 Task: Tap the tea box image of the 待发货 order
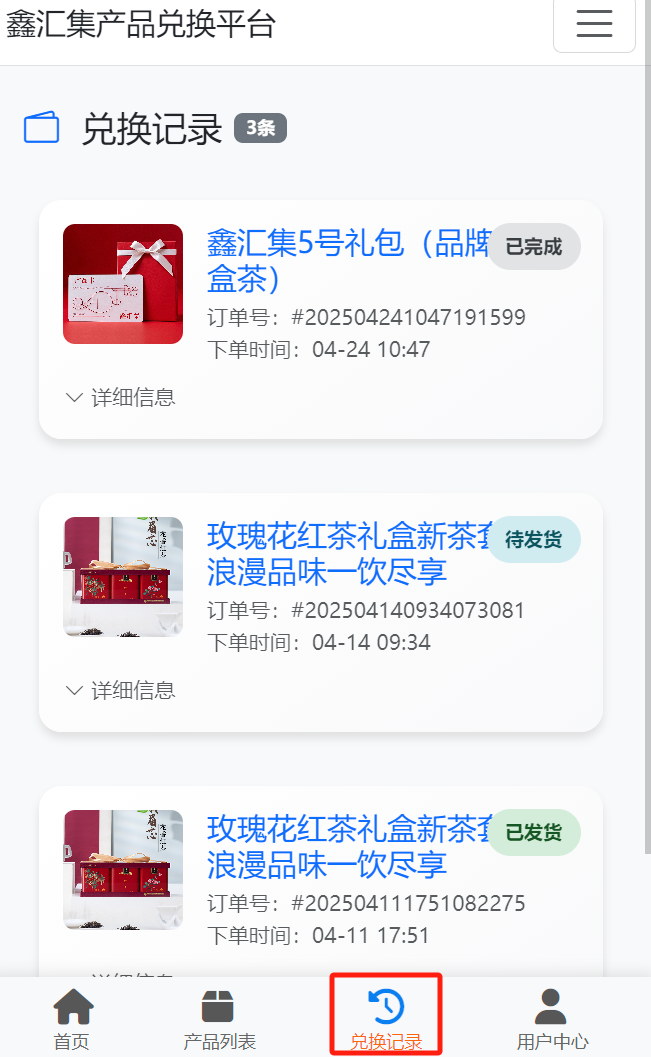point(123,577)
